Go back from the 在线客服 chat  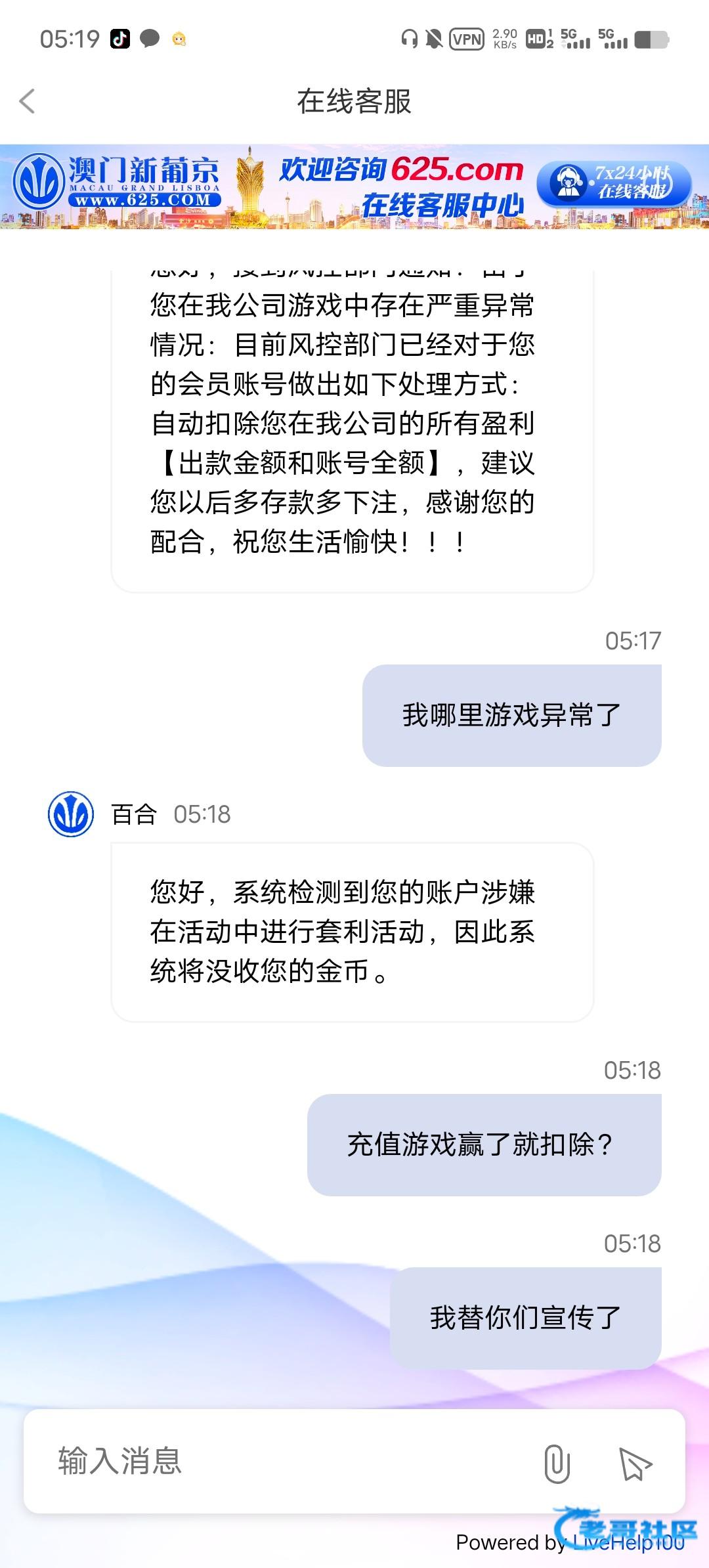tap(28, 101)
